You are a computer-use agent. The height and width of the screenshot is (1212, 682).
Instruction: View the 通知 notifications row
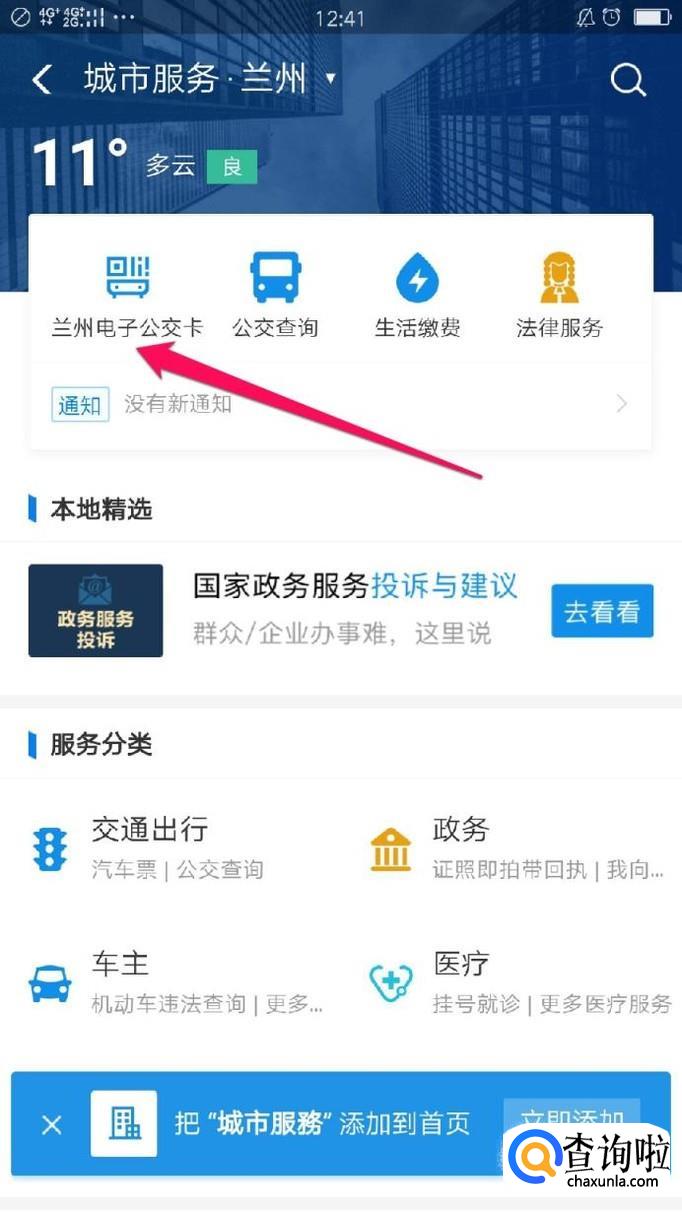tap(340, 404)
